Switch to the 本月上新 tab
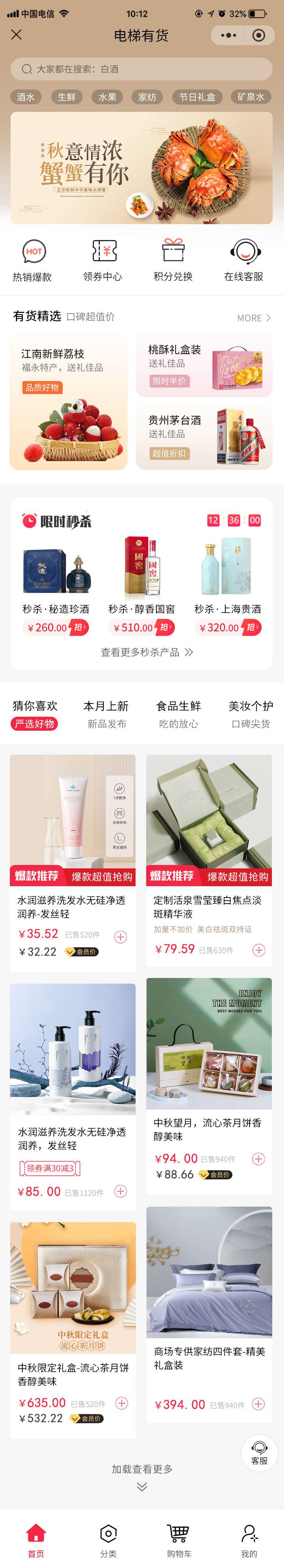This screenshot has width=284, height=1568. click(106, 713)
